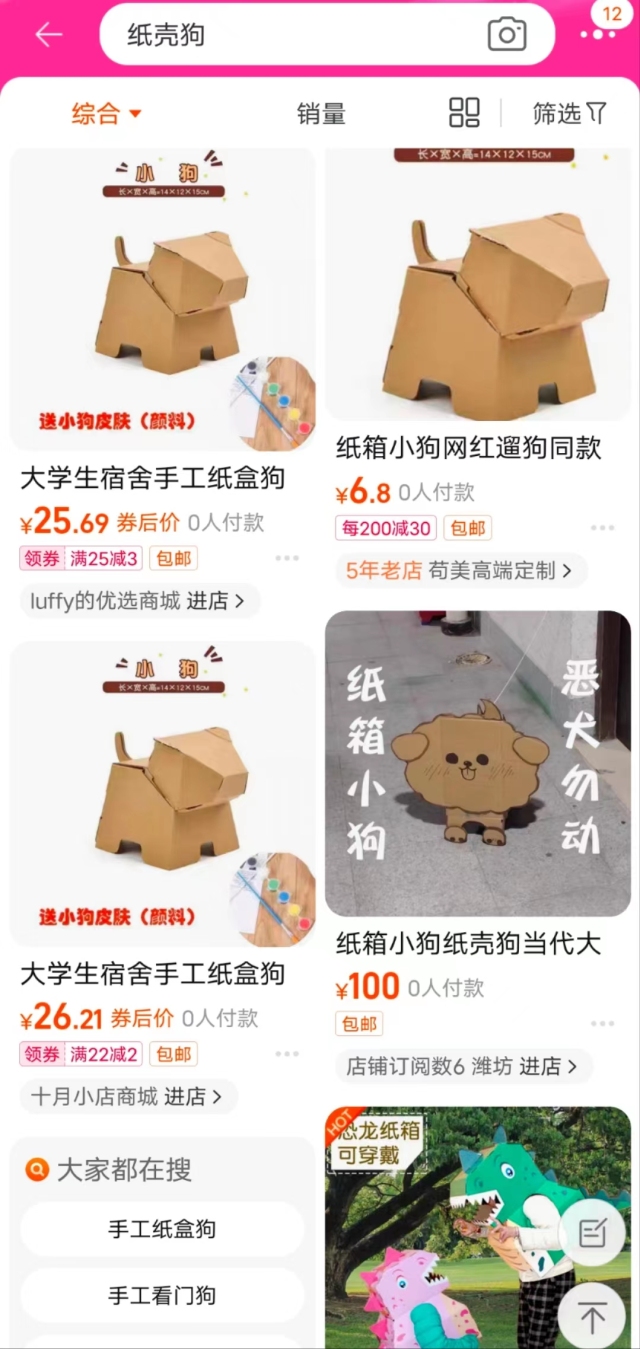
Task: Open the floating feedback note icon
Action: pyautogui.click(x=592, y=1233)
